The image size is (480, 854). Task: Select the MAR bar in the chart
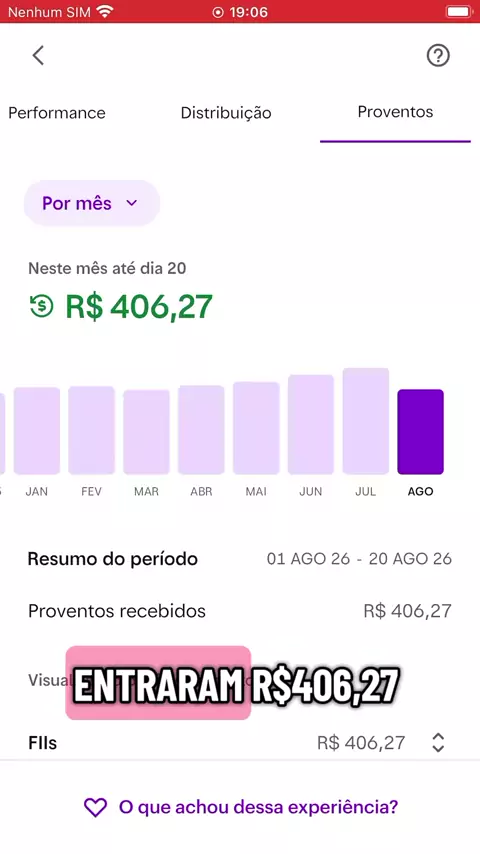pyautogui.click(x=146, y=432)
